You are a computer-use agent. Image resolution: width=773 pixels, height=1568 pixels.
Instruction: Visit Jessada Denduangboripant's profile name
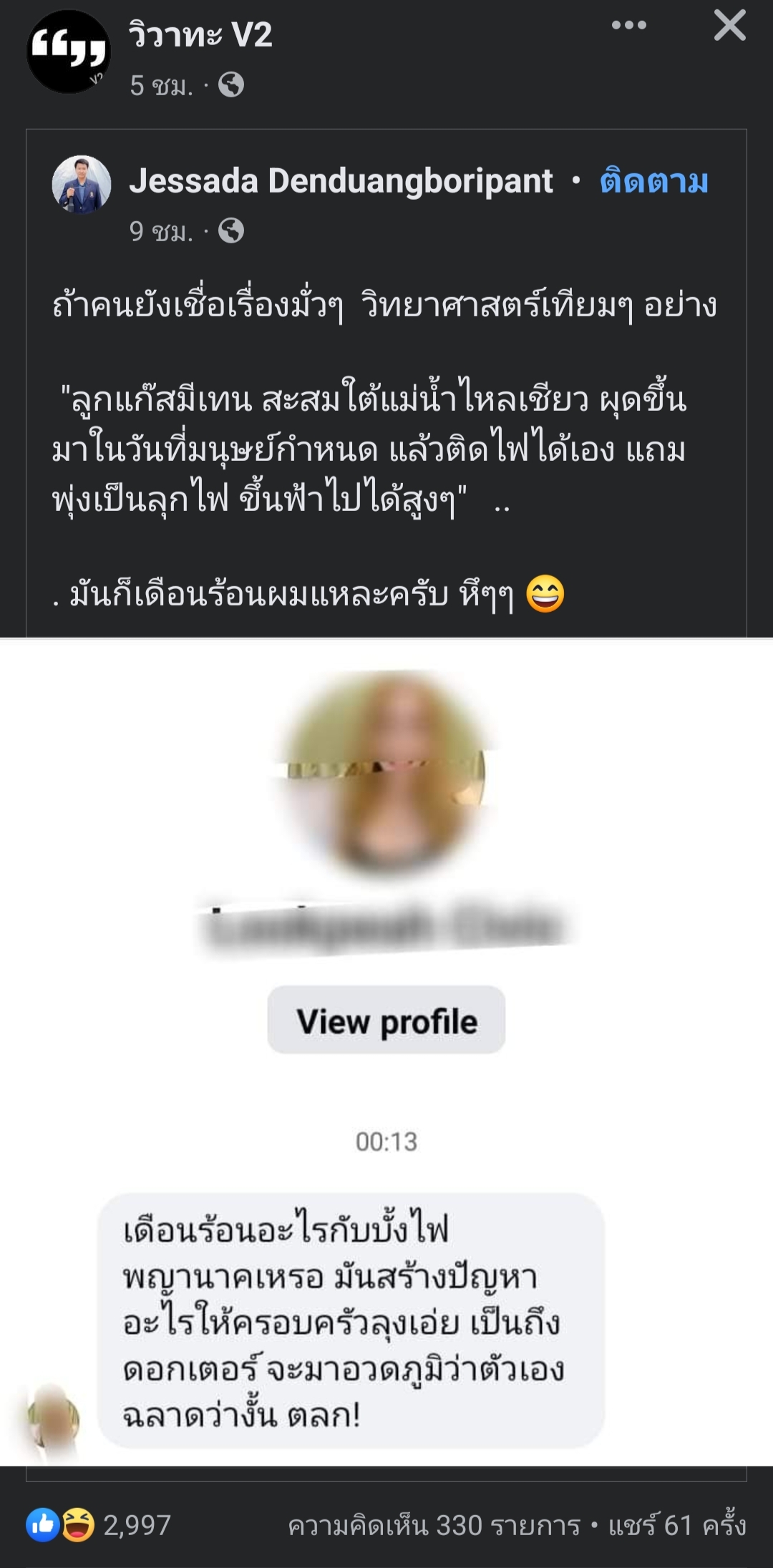[x=341, y=181]
